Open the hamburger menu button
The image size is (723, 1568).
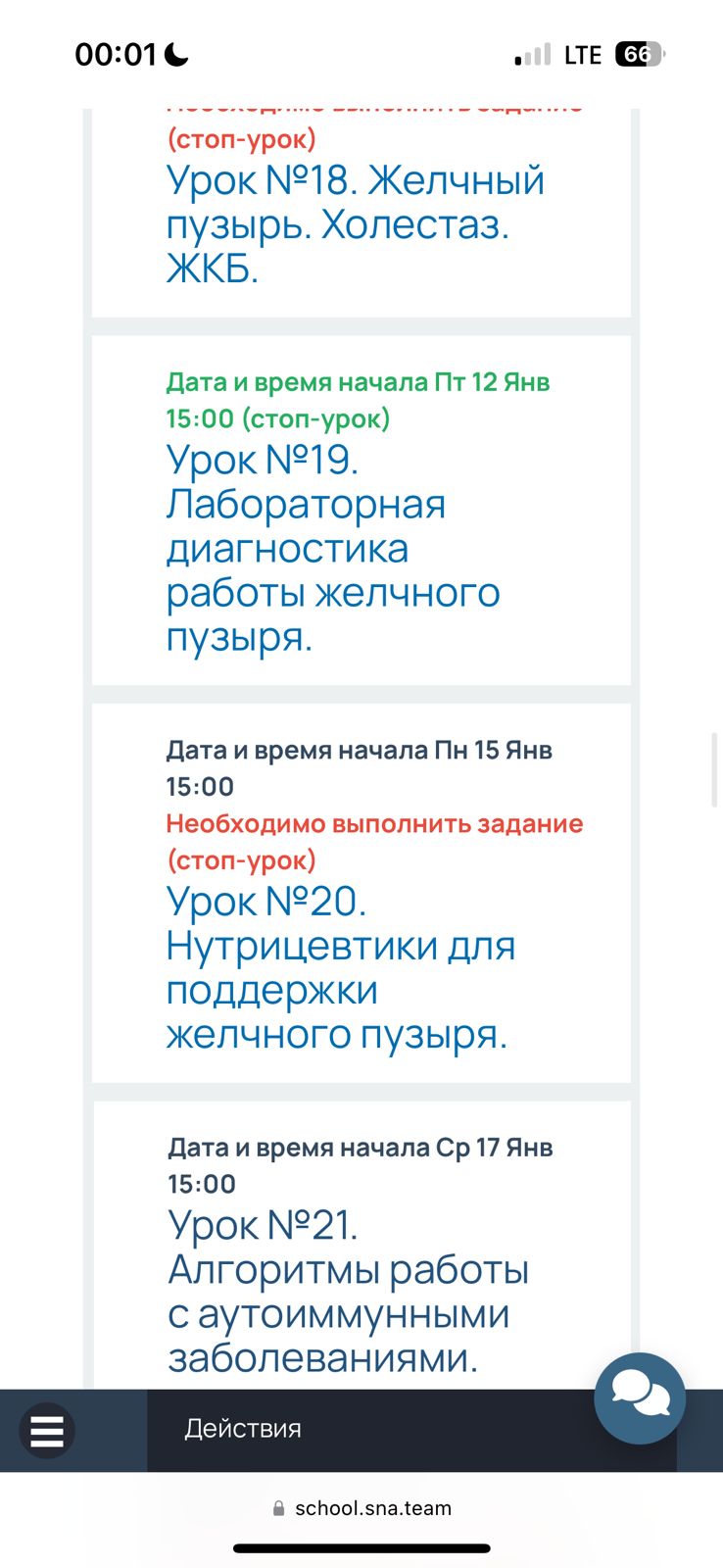[x=47, y=1431]
